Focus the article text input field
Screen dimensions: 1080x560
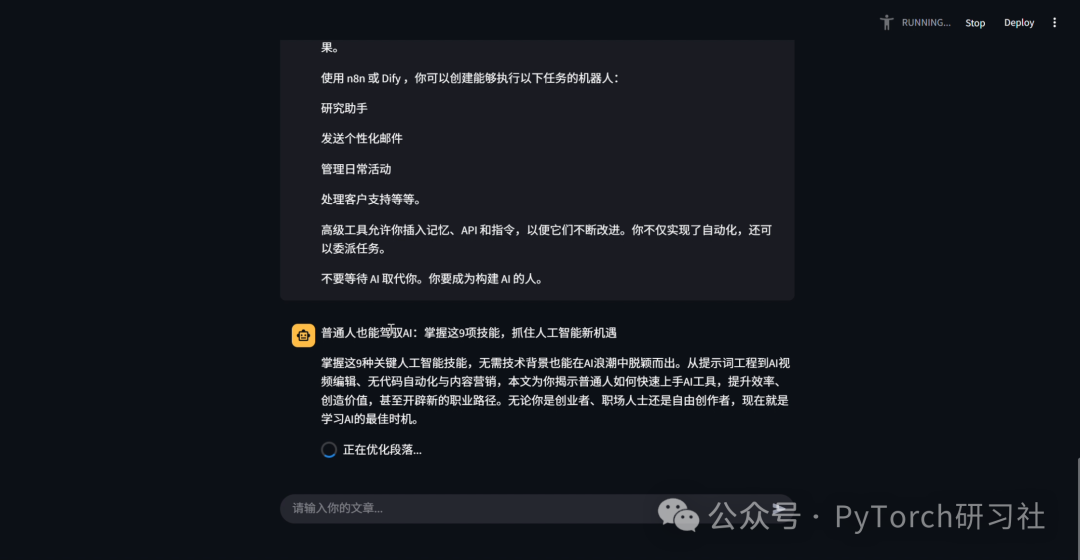460,508
